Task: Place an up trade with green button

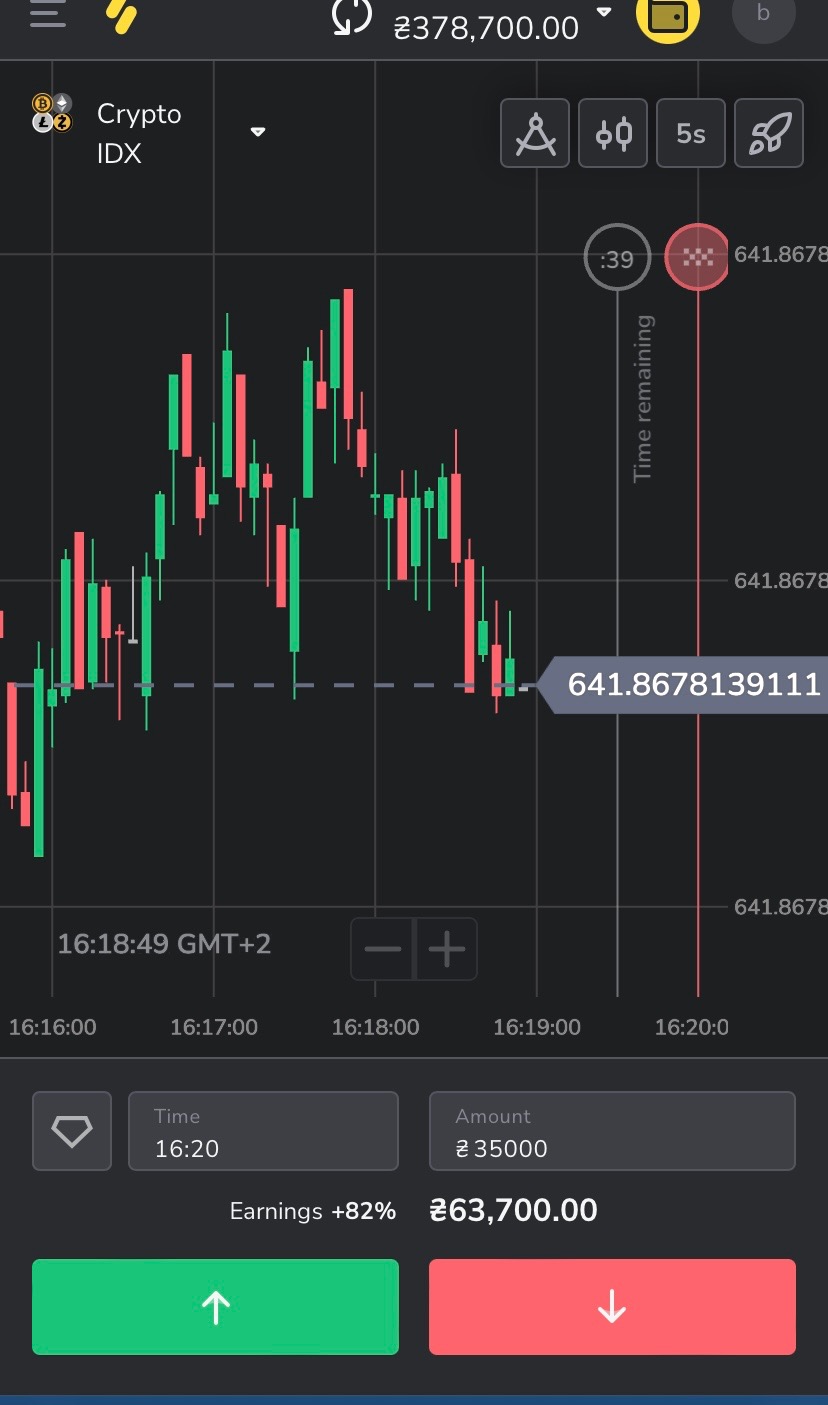Action: coord(215,1307)
